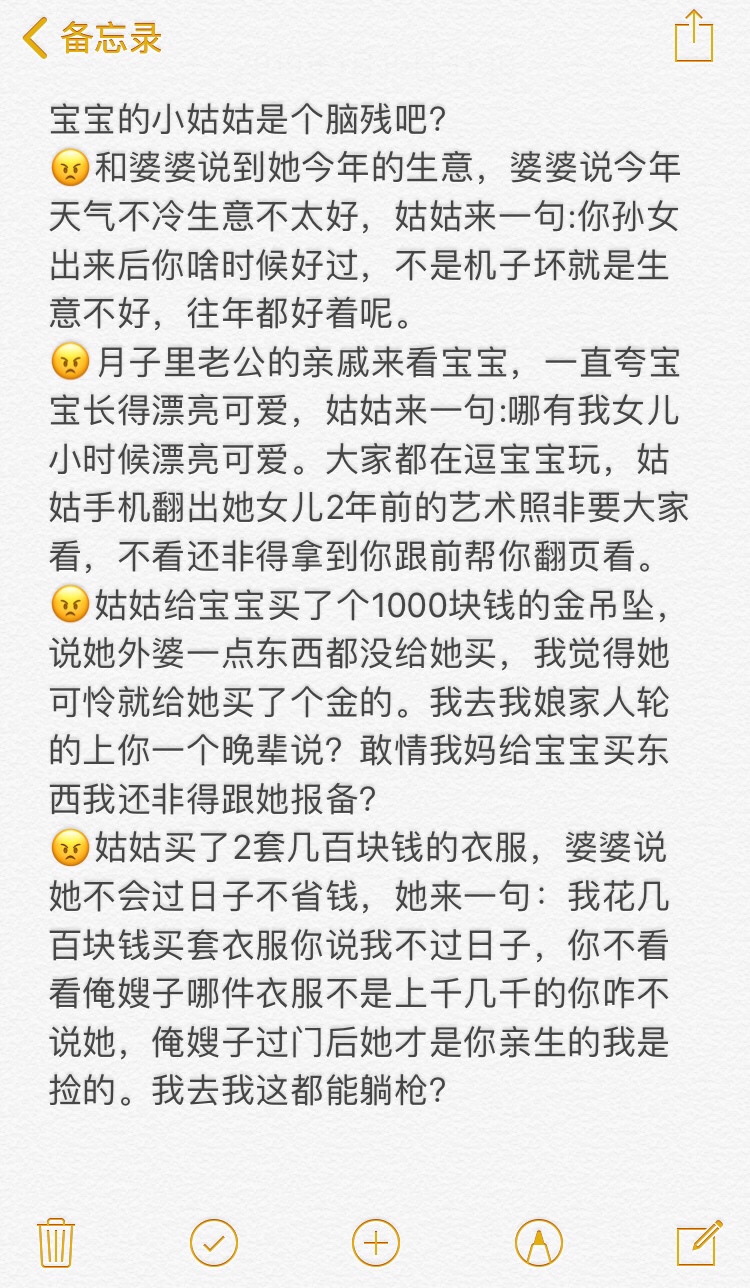Image resolution: width=750 pixels, height=1288 pixels.
Task: Compose a new note
Action: point(699,1243)
